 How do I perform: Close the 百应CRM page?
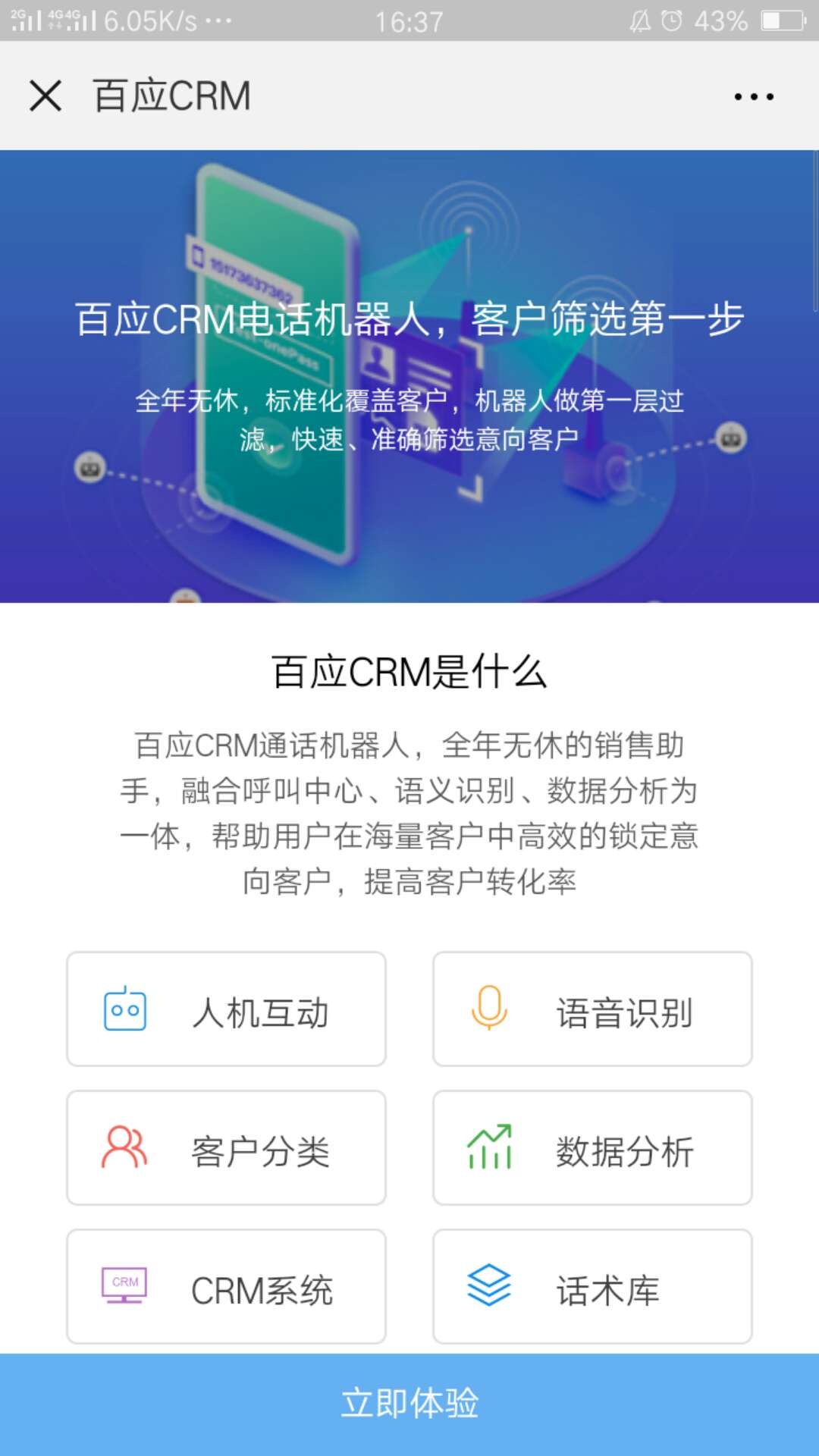(x=45, y=96)
